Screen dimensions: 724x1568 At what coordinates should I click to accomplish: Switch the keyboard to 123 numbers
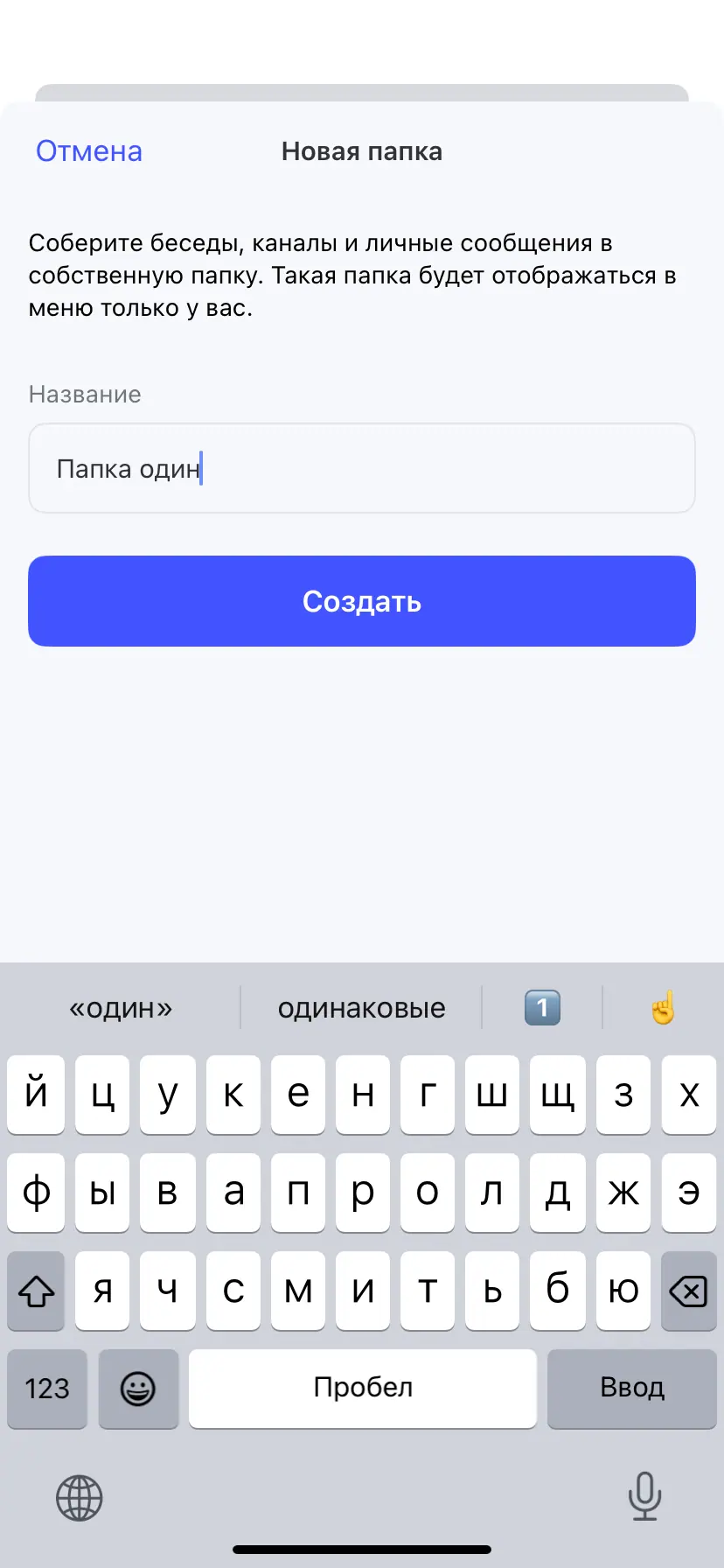click(x=47, y=1388)
